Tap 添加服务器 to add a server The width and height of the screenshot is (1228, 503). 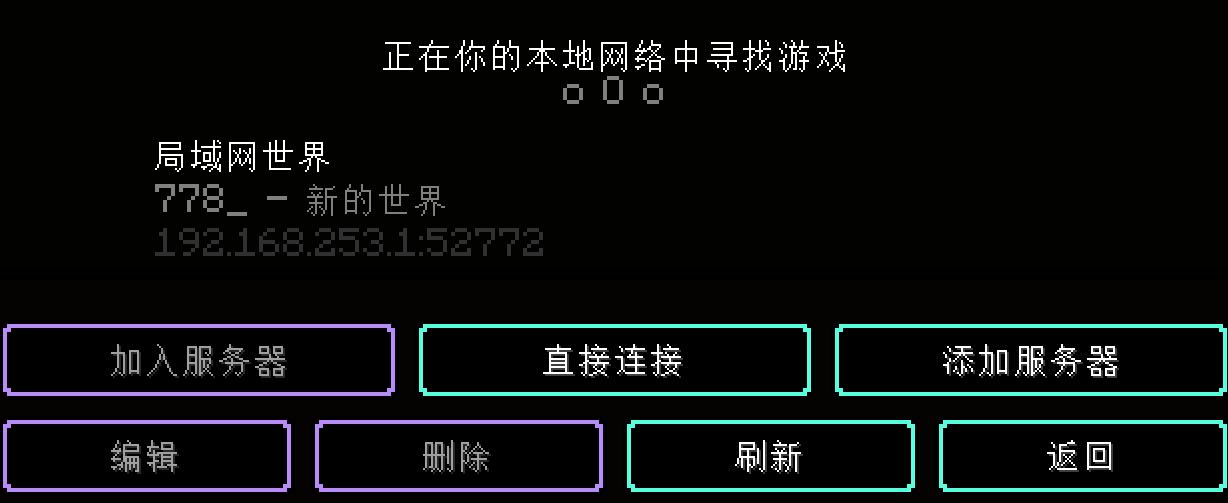(1030, 360)
